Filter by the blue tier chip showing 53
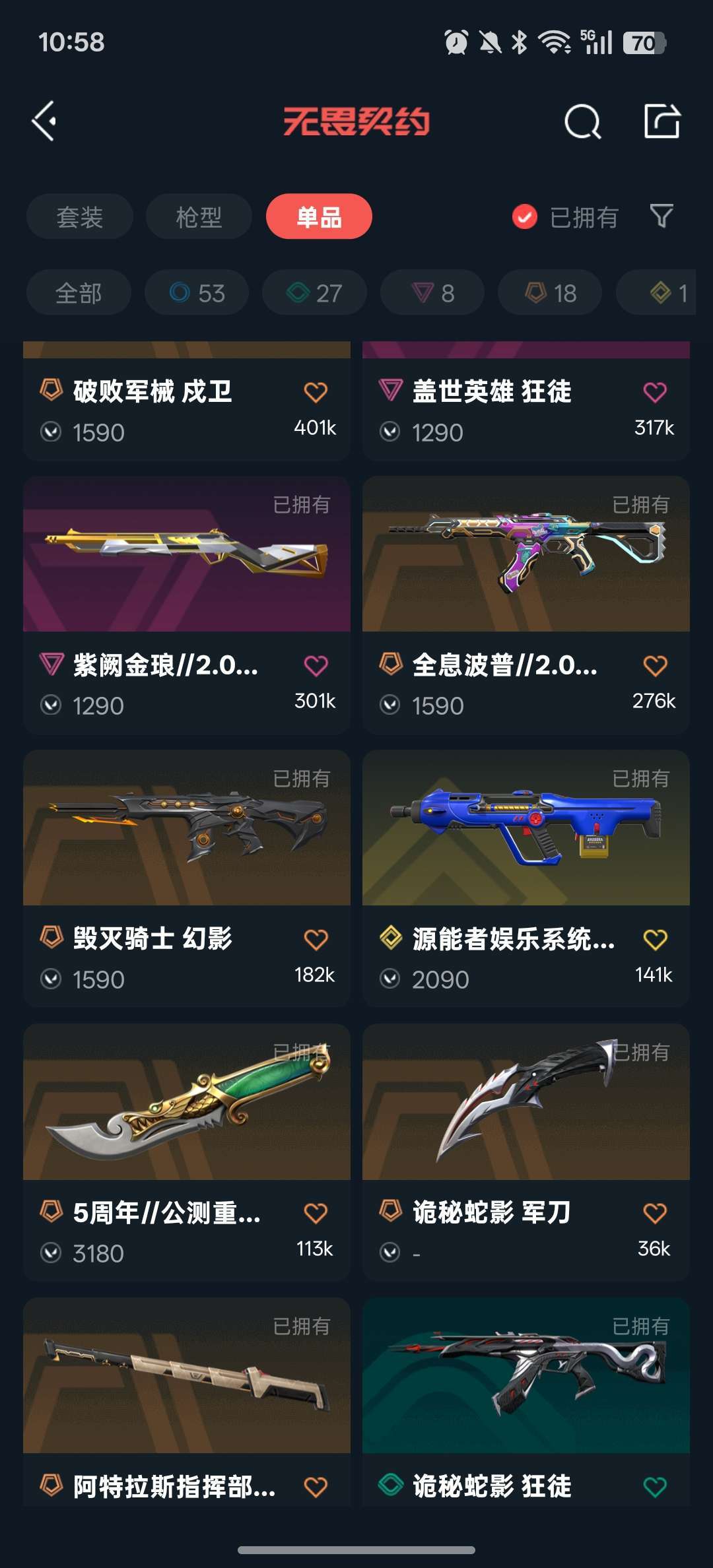This screenshot has width=713, height=1568. coord(197,292)
